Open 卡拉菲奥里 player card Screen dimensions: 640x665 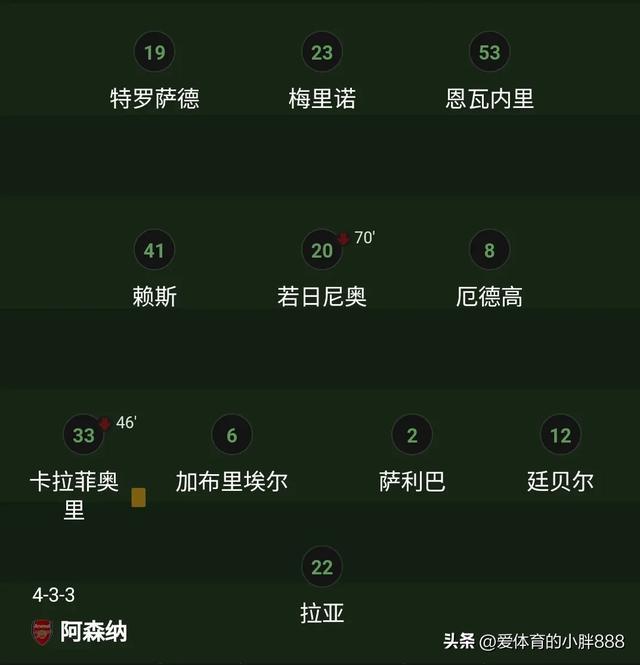[x=84, y=436]
